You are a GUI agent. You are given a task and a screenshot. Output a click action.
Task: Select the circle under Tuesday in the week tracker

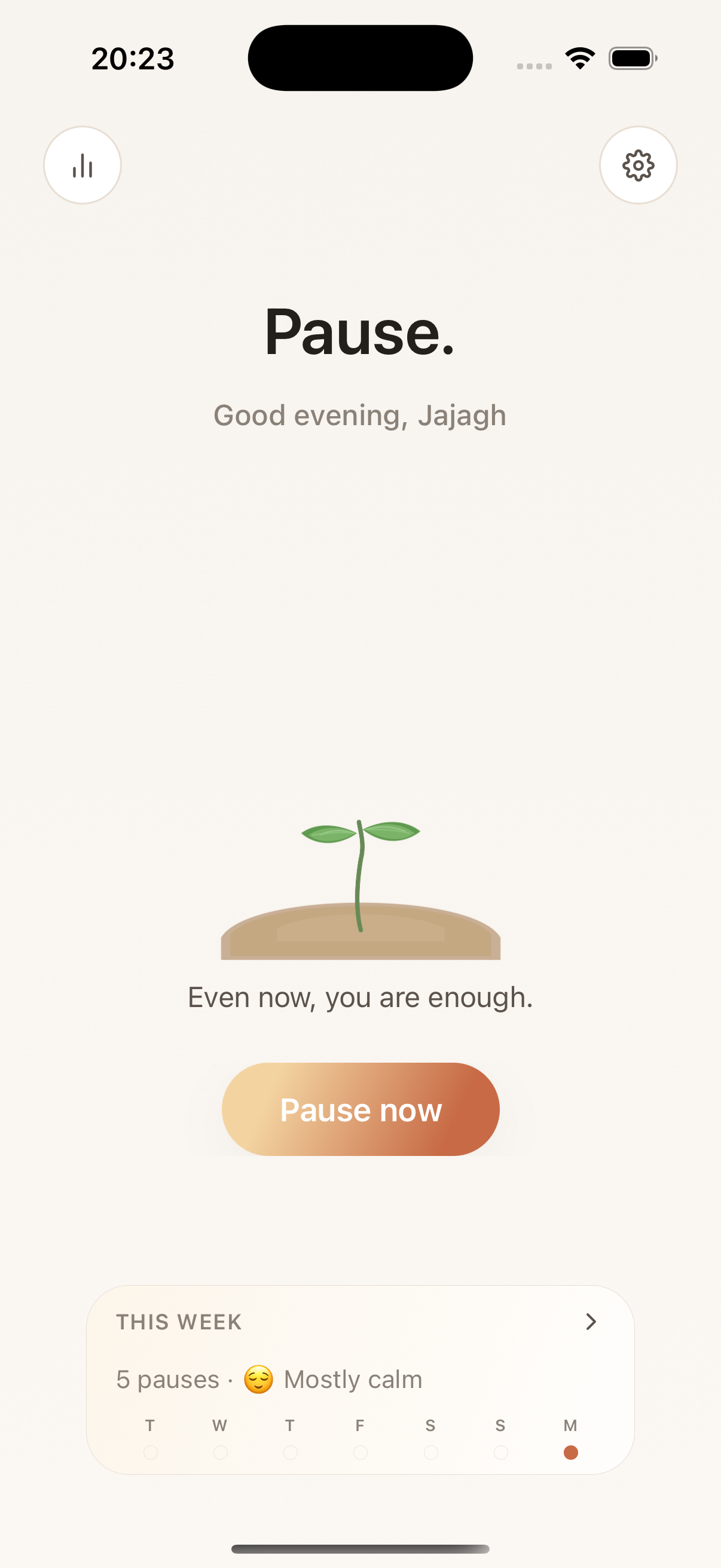pyautogui.click(x=149, y=1454)
